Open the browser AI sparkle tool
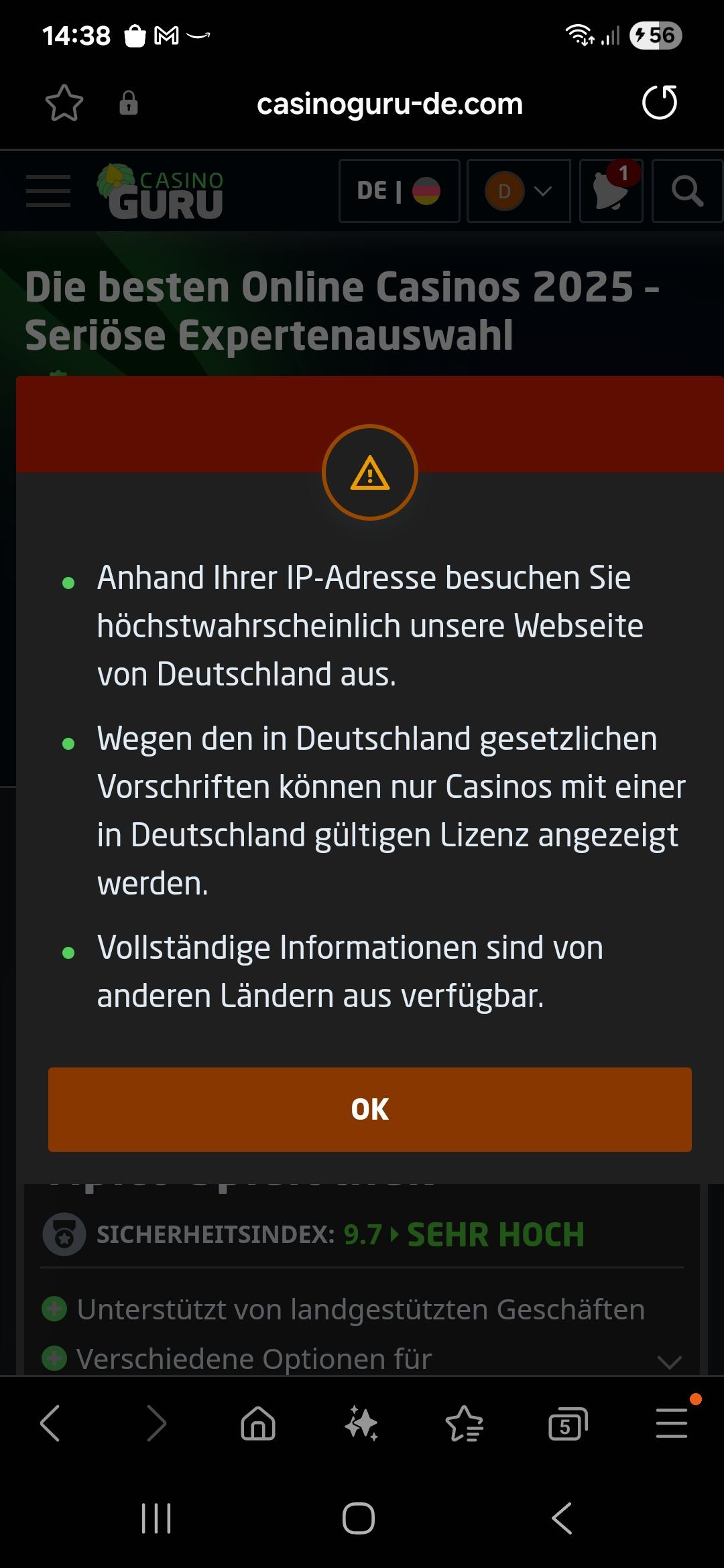Image resolution: width=724 pixels, height=1568 pixels. tap(361, 1423)
